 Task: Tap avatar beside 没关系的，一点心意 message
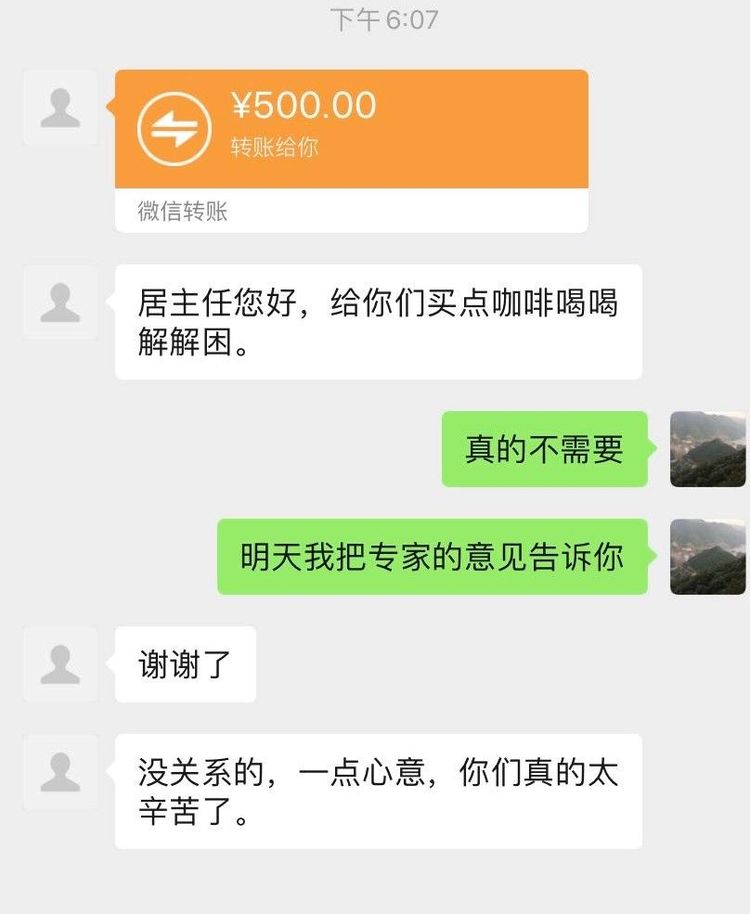click(60, 772)
